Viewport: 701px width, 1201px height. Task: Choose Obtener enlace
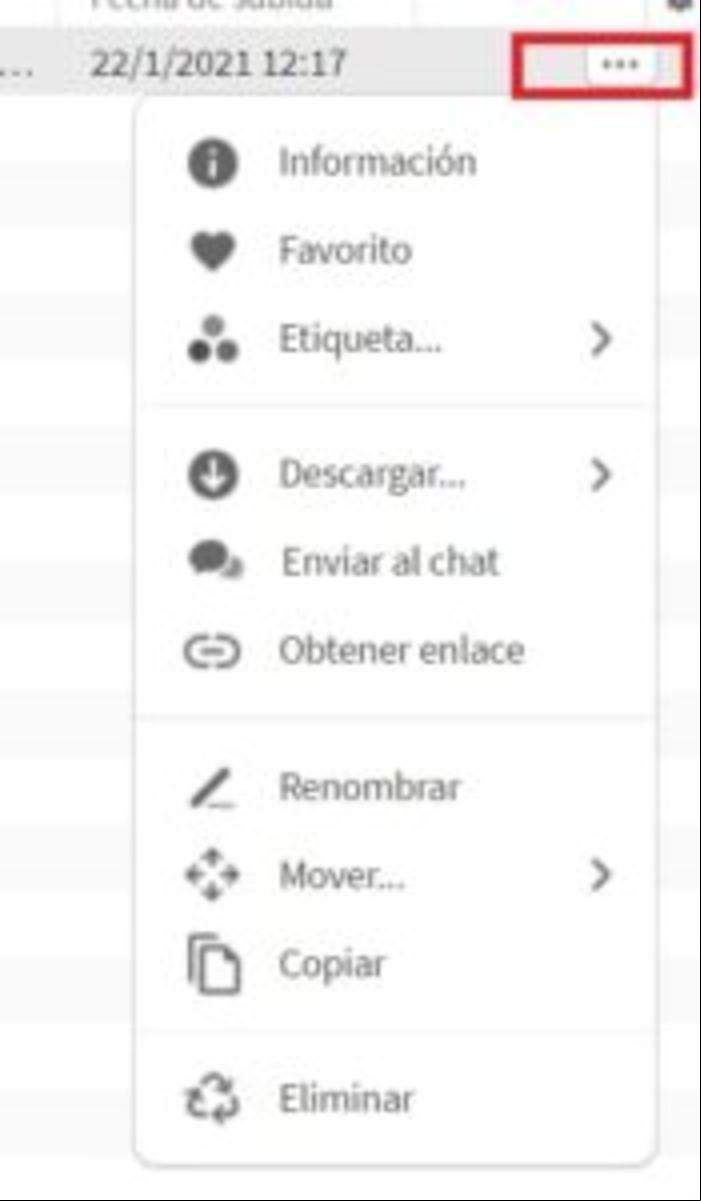(x=396, y=651)
